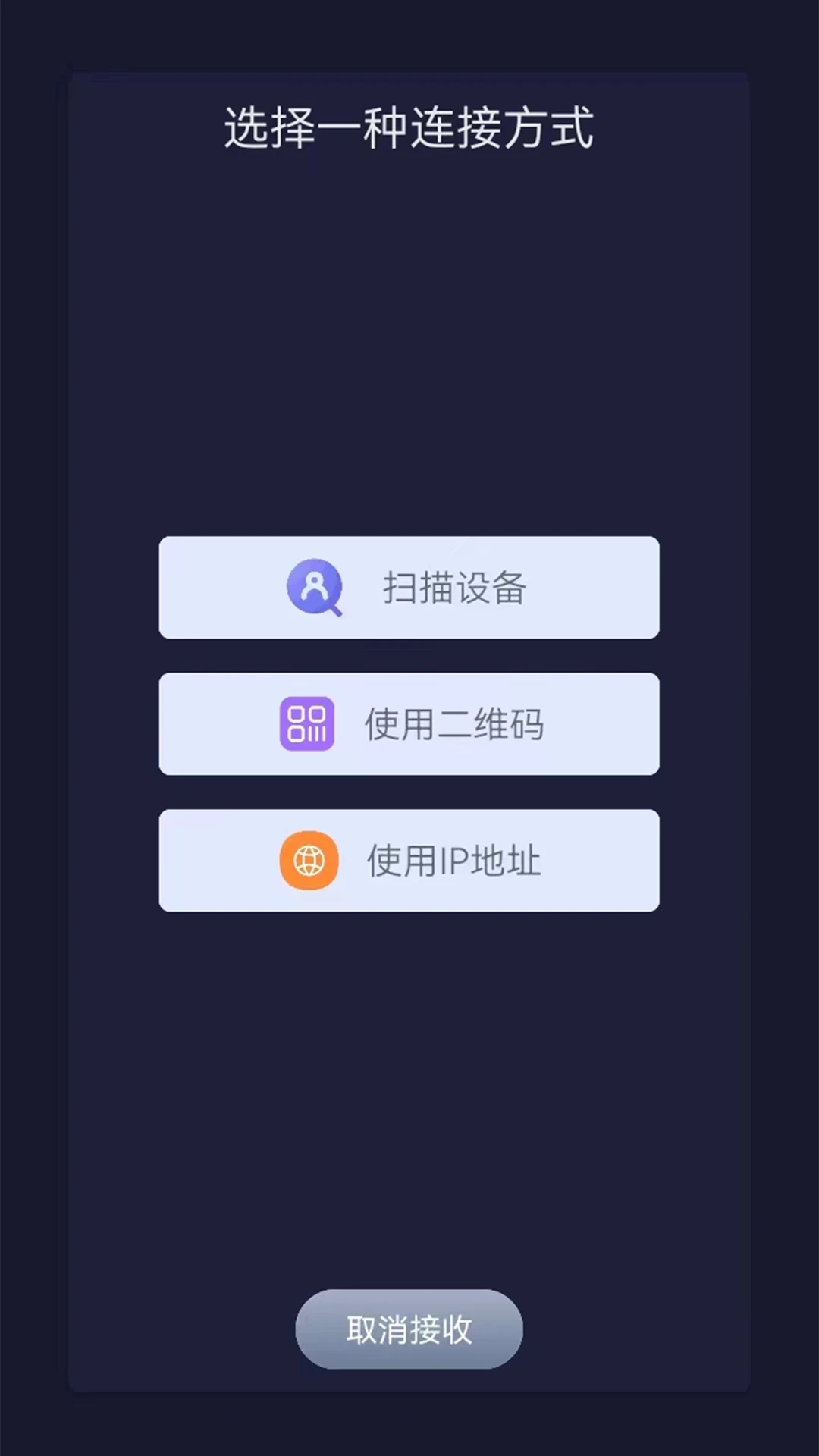Open device scanning from the top option
The height and width of the screenshot is (1456, 819).
click(409, 588)
